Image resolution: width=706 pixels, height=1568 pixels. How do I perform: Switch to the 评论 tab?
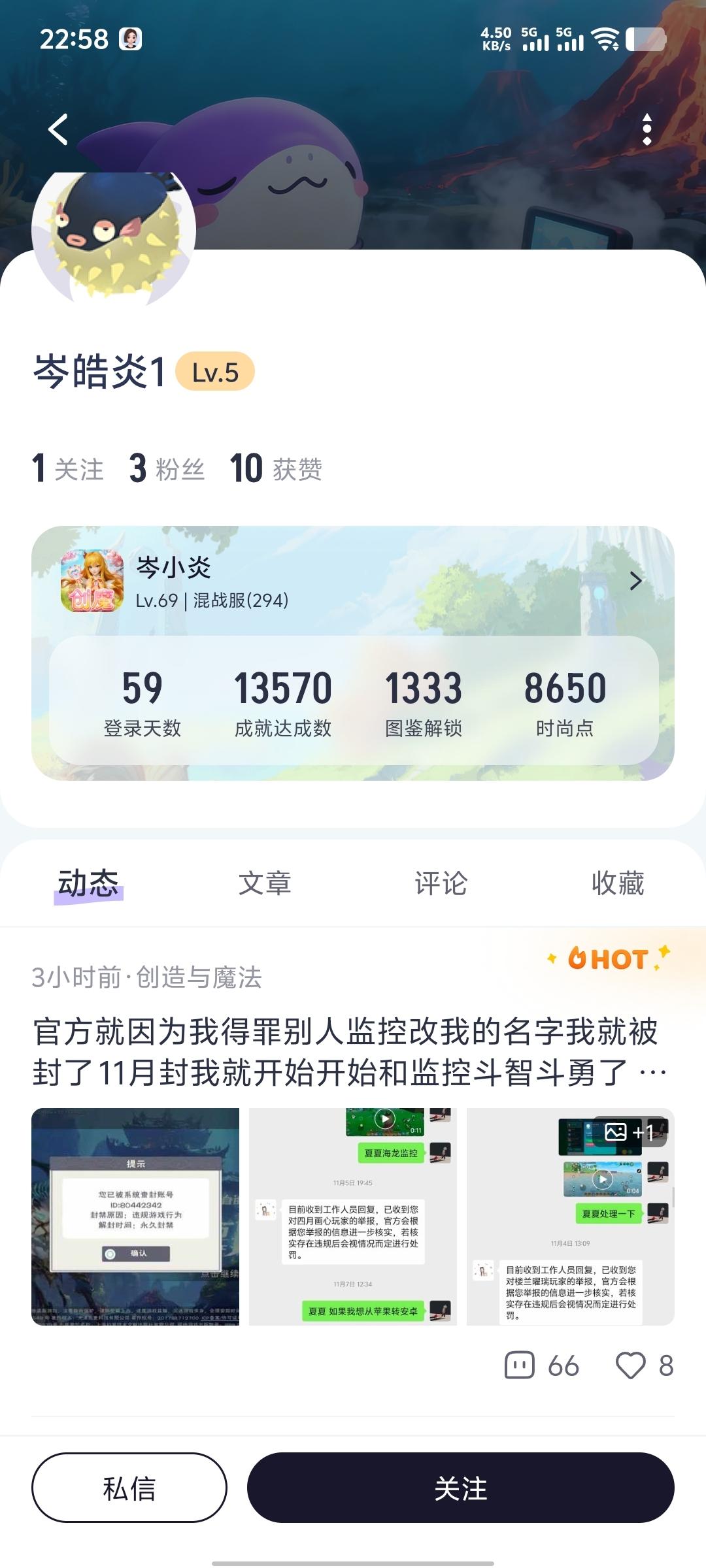pos(440,883)
